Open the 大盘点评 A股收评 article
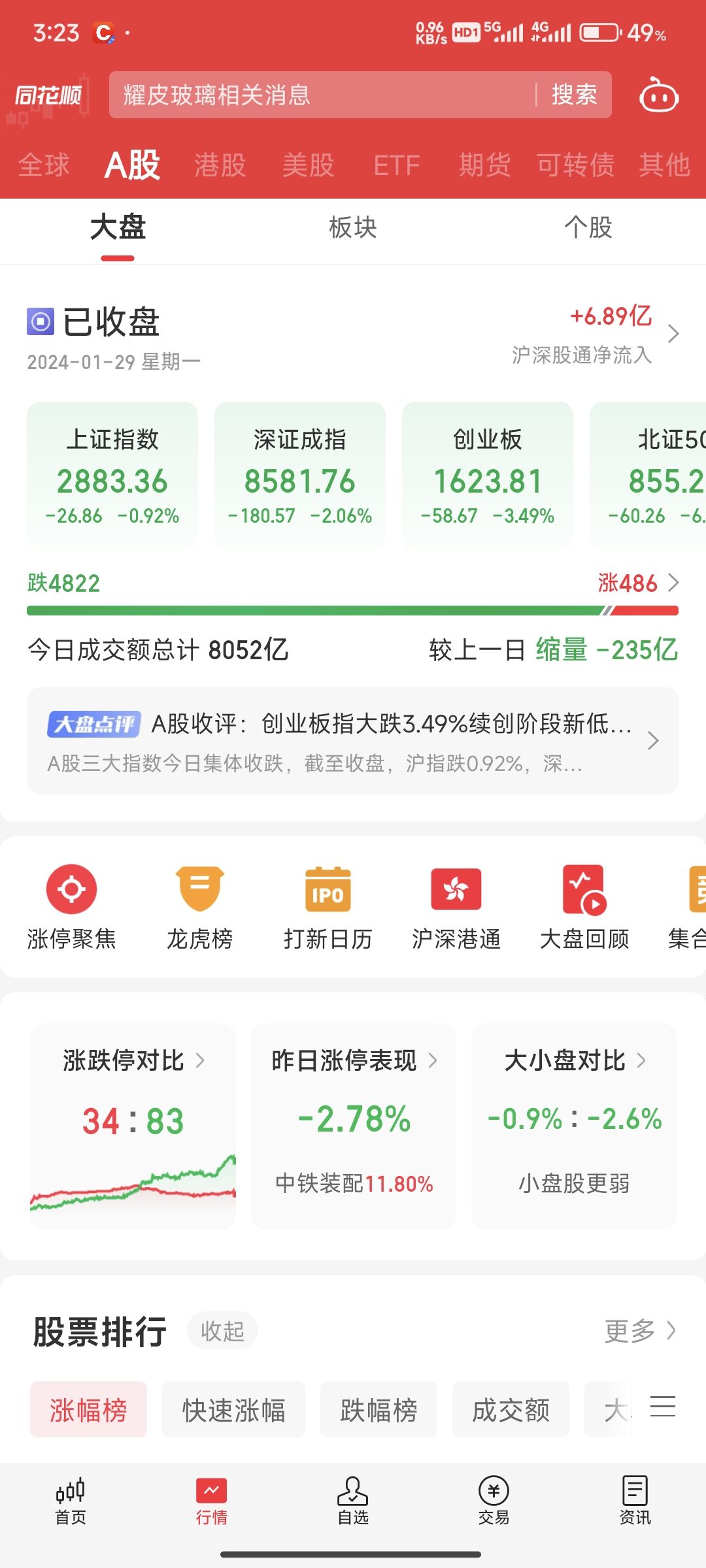706x1568 pixels. (x=353, y=741)
